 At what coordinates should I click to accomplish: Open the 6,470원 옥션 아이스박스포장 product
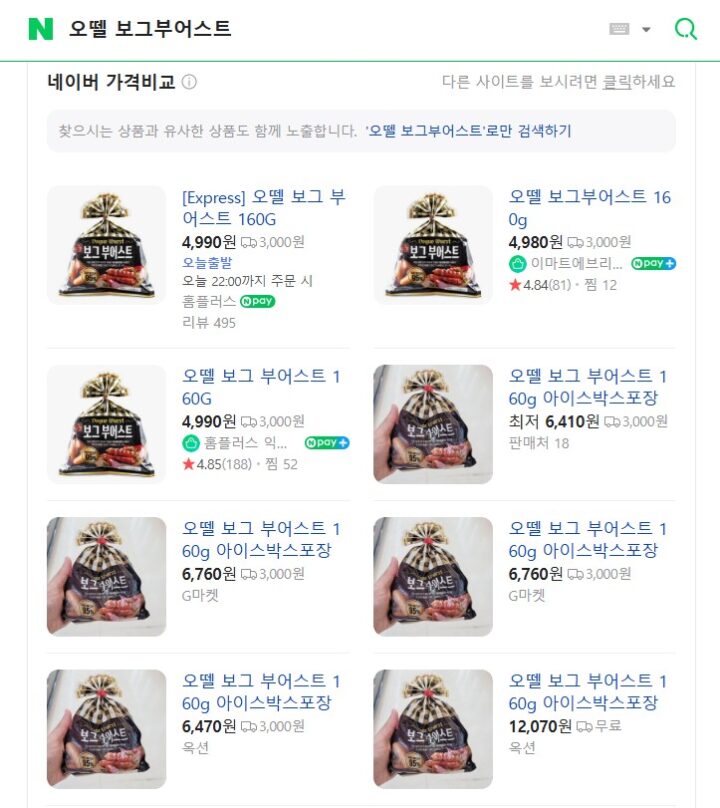point(262,691)
